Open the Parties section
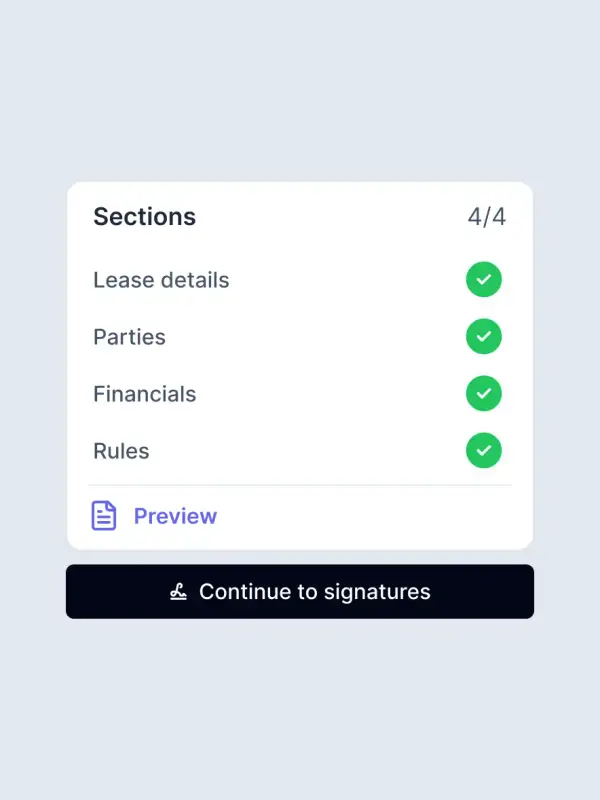 point(130,337)
